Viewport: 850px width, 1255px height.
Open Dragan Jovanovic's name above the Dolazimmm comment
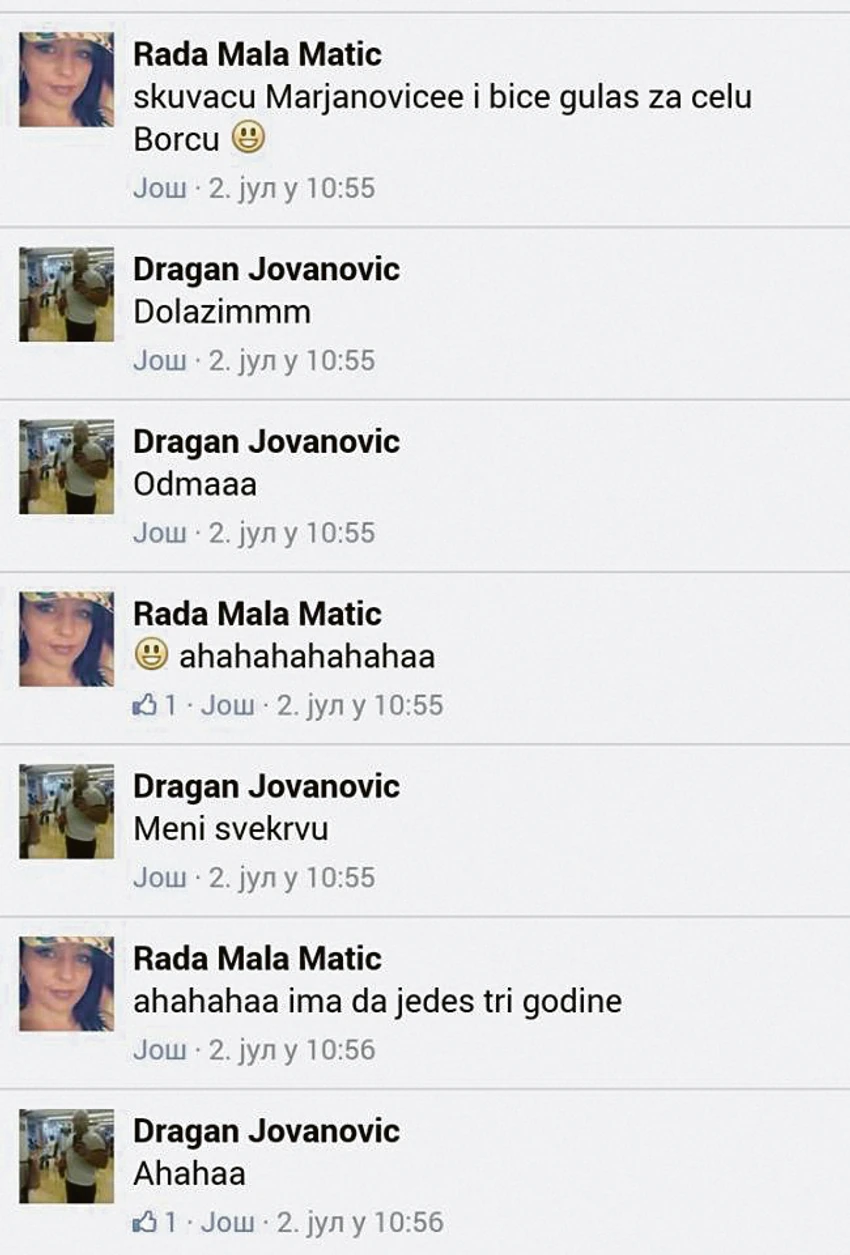[x=266, y=269]
